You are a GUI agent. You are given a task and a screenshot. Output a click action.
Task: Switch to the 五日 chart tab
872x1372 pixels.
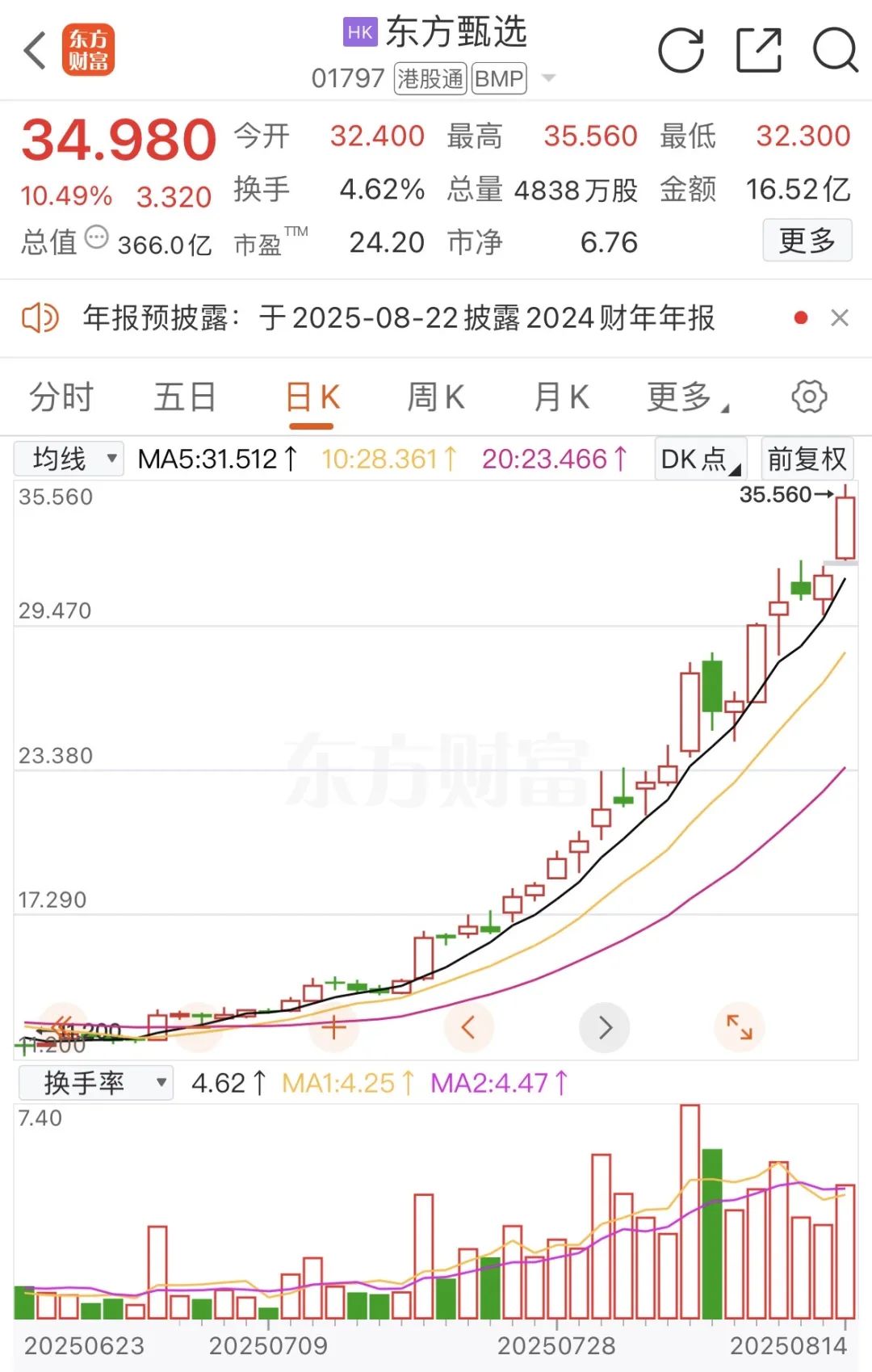point(185,397)
